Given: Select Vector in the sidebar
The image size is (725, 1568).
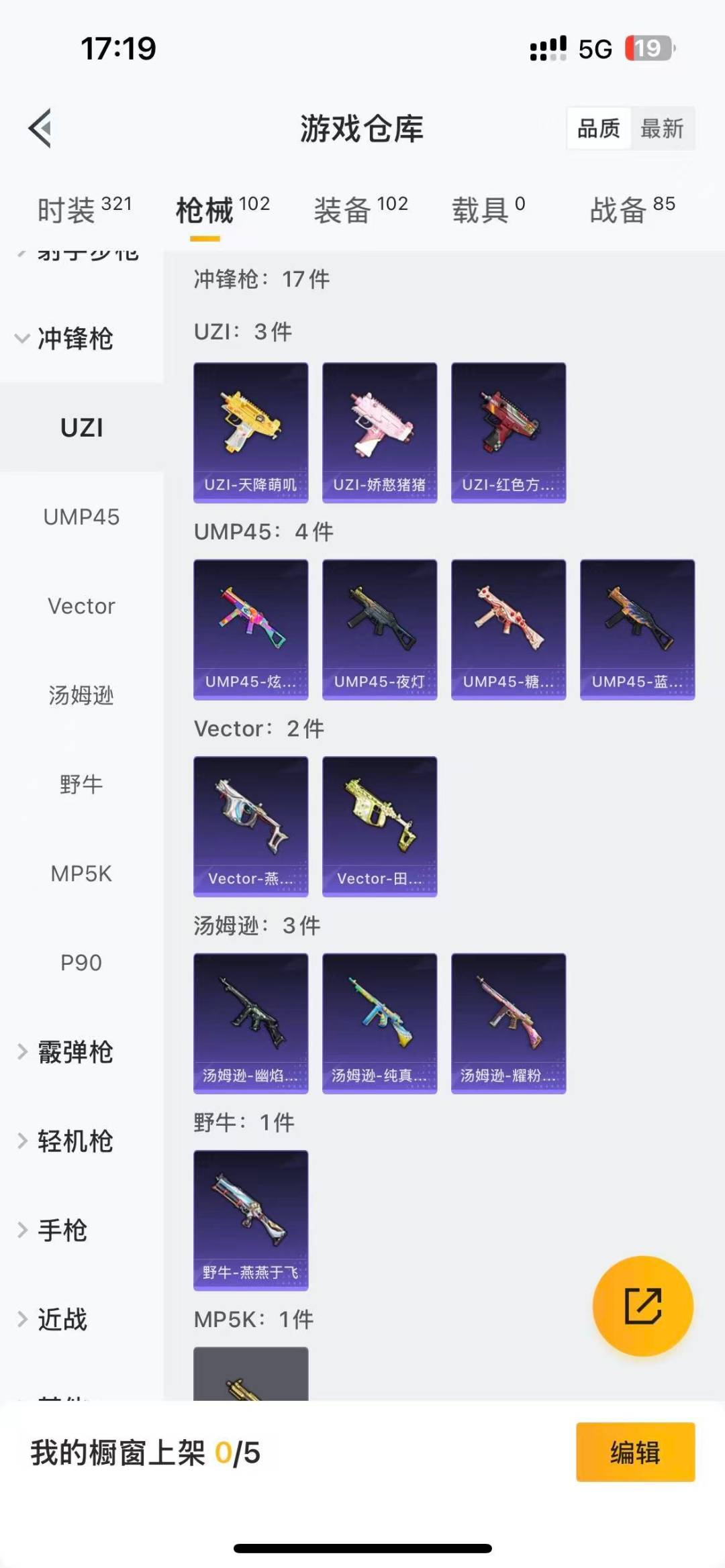Looking at the screenshot, I should [x=81, y=606].
